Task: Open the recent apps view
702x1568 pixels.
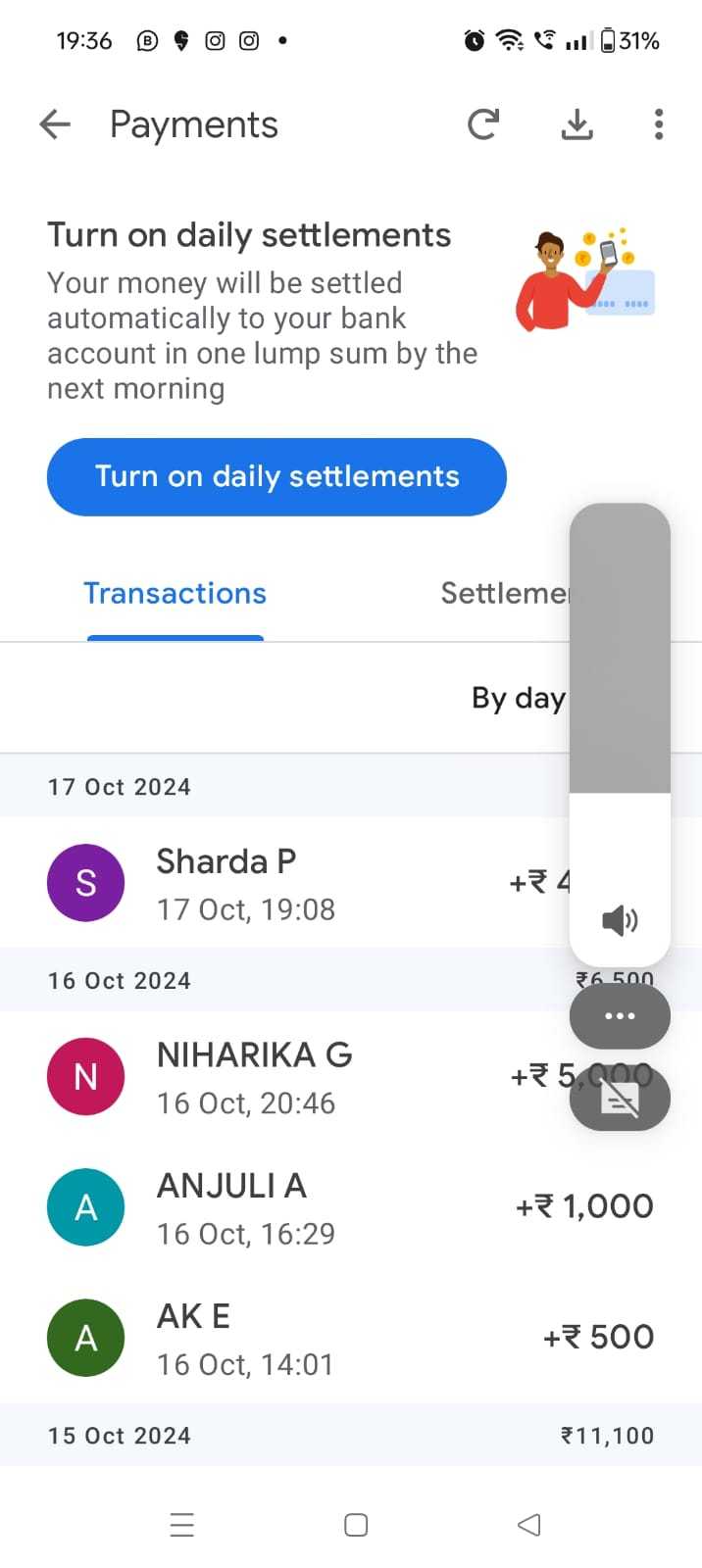Action: (x=182, y=1525)
